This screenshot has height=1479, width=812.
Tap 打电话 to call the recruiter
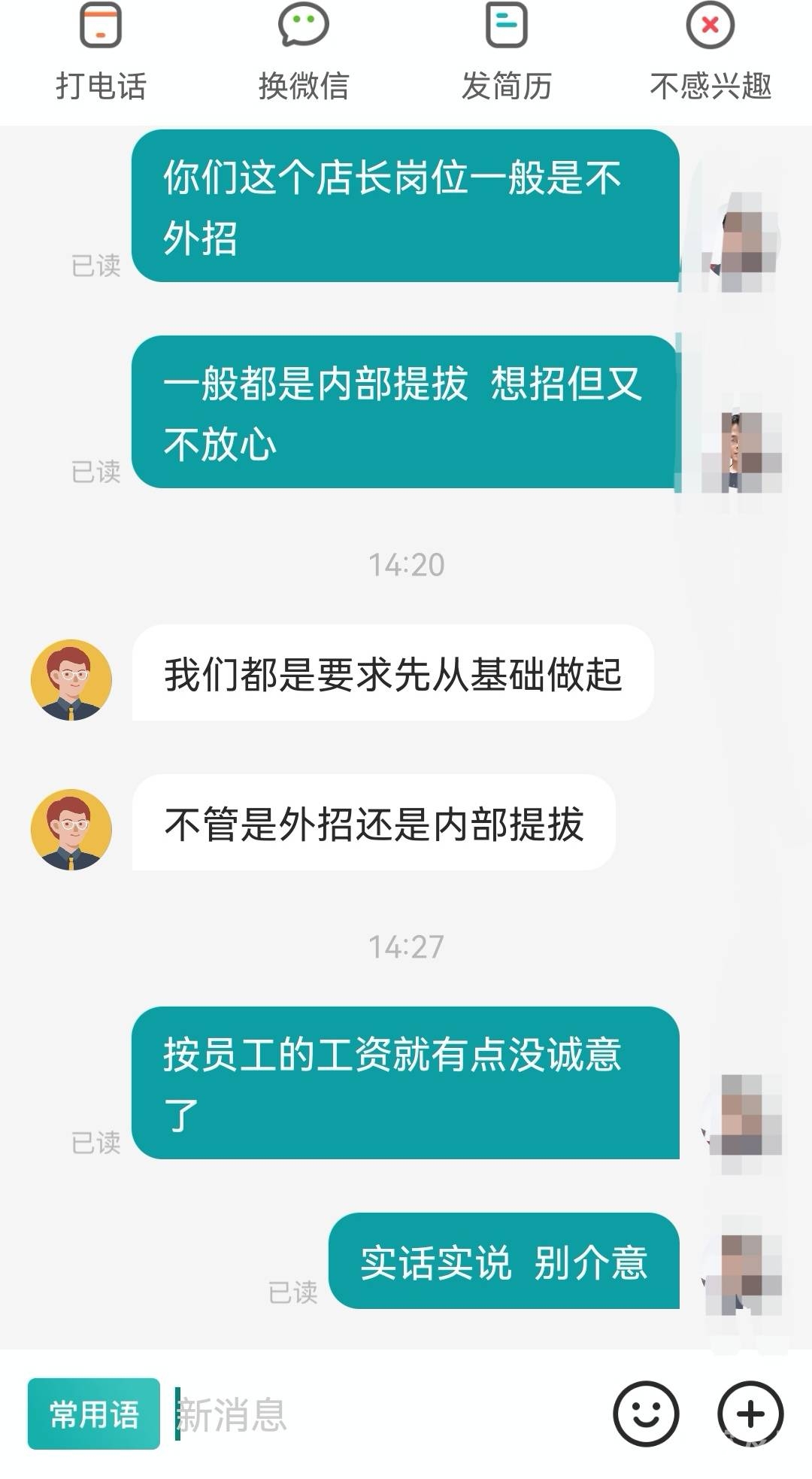pyautogui.click(x=101, y=53)
